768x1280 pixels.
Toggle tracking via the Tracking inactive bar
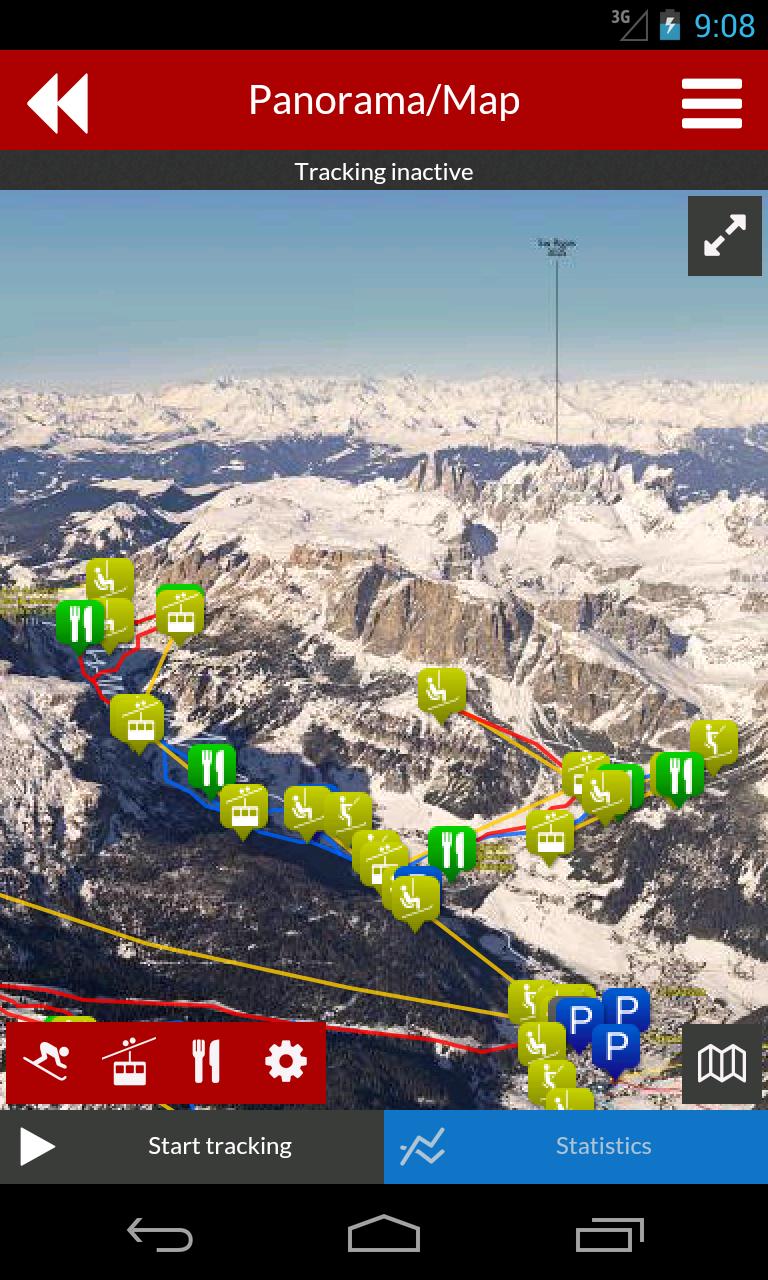384,170
